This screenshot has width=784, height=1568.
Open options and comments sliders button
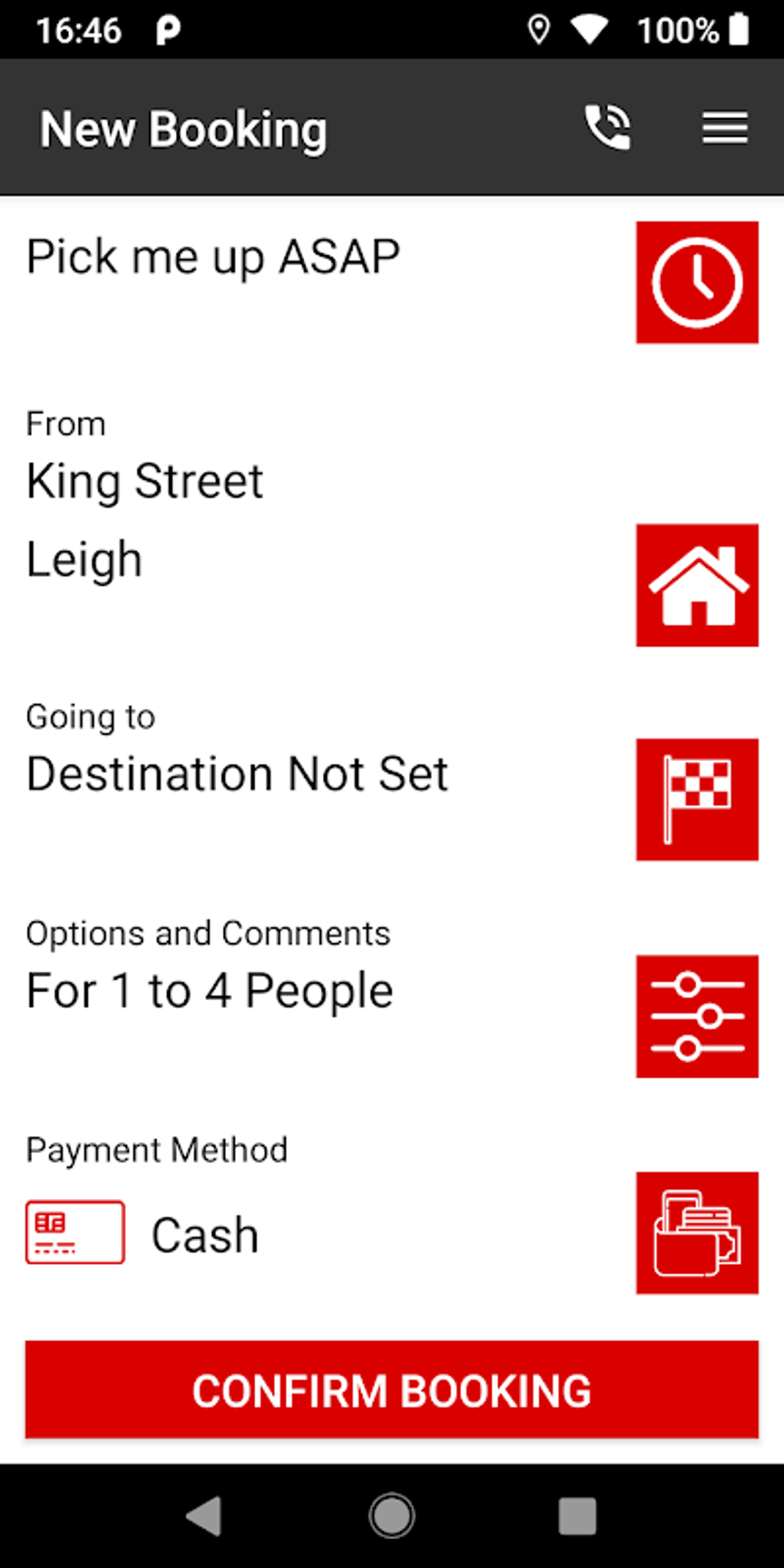(x=696, y=1016)
